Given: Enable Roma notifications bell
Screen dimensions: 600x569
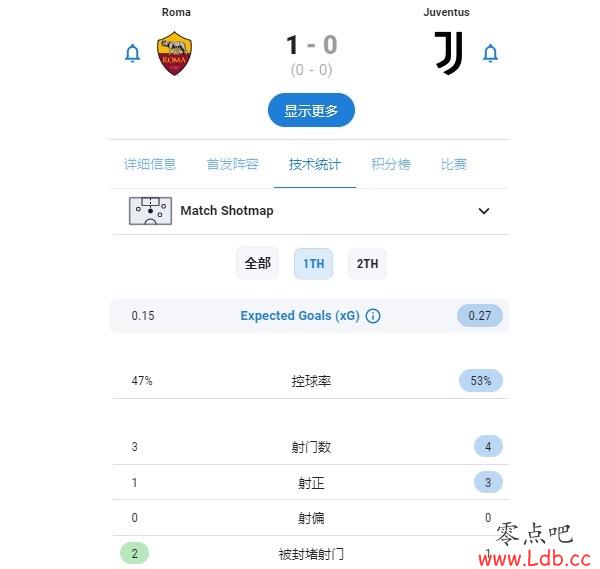Looking at the screenshot, I should 132,53.
